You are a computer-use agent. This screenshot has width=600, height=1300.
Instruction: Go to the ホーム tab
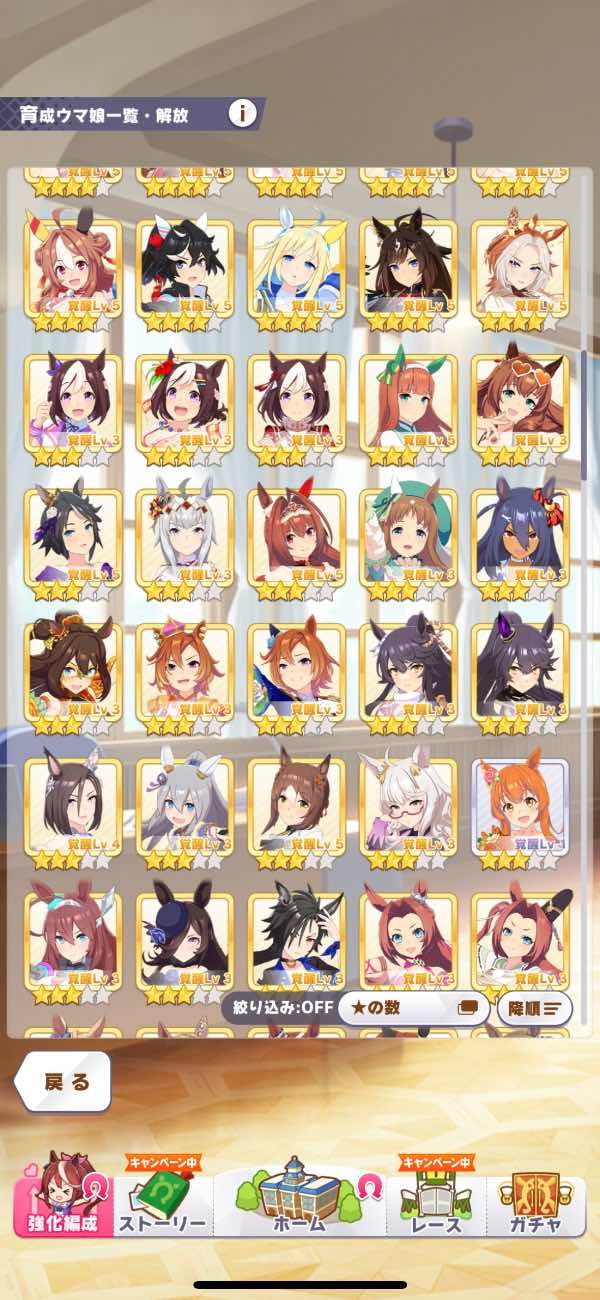[299, 1198]
